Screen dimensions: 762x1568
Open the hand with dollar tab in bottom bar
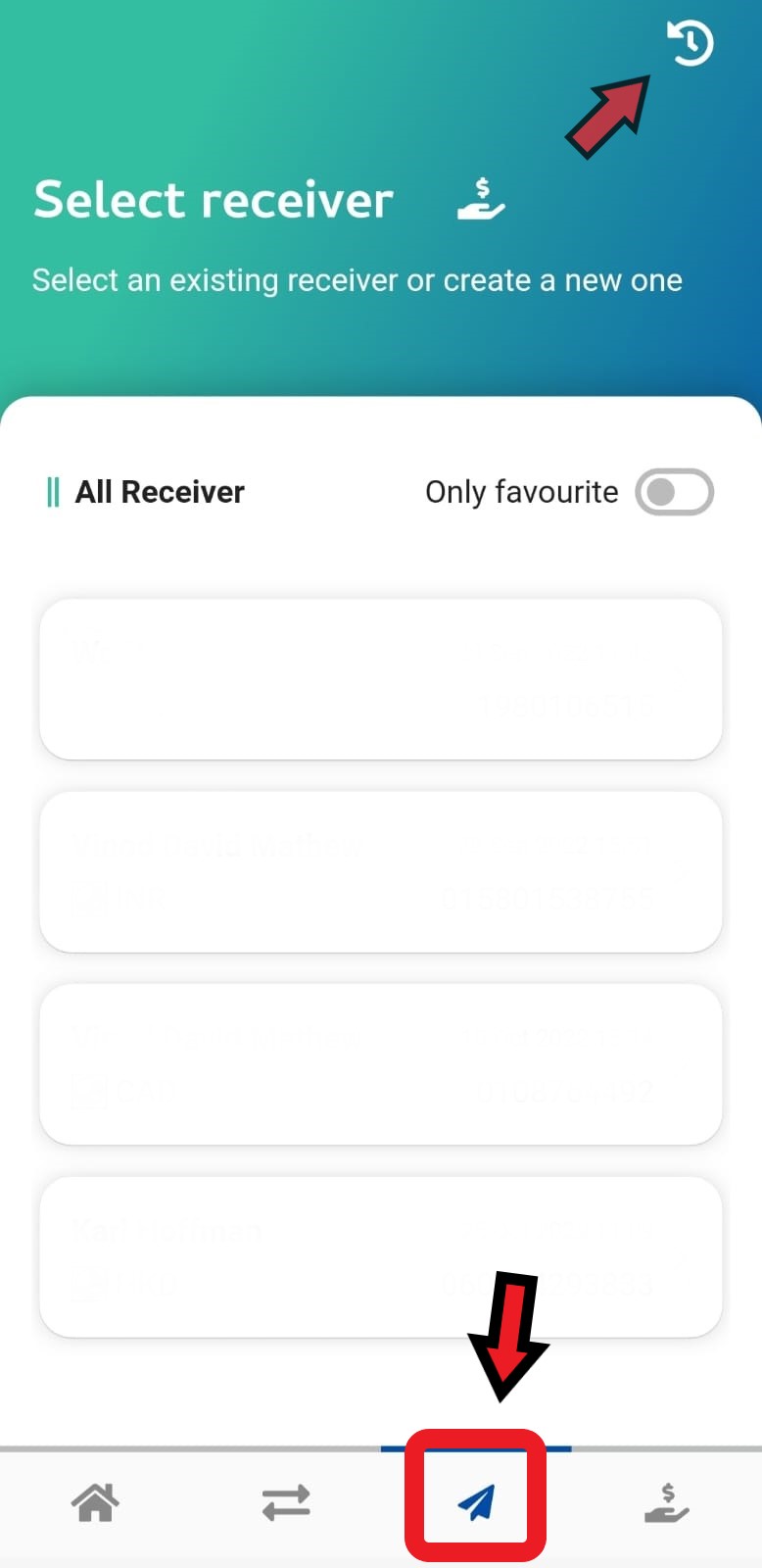(x=667, y=1502)
